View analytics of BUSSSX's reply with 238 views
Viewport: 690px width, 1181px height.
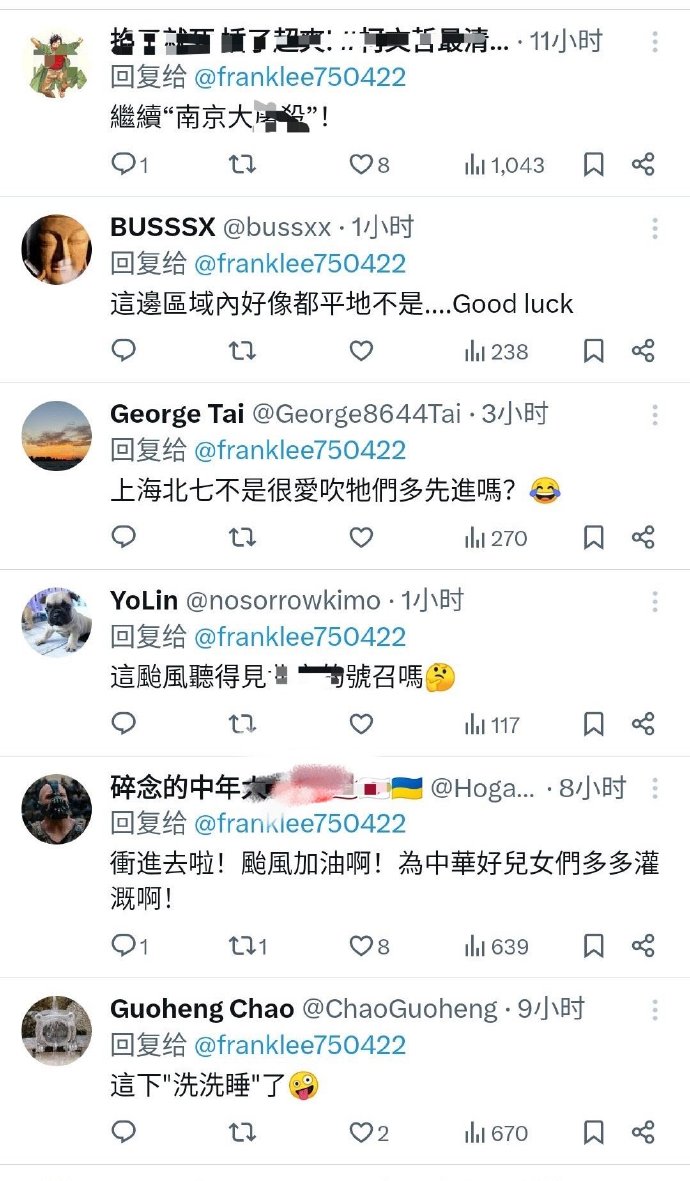pos(496,351)
